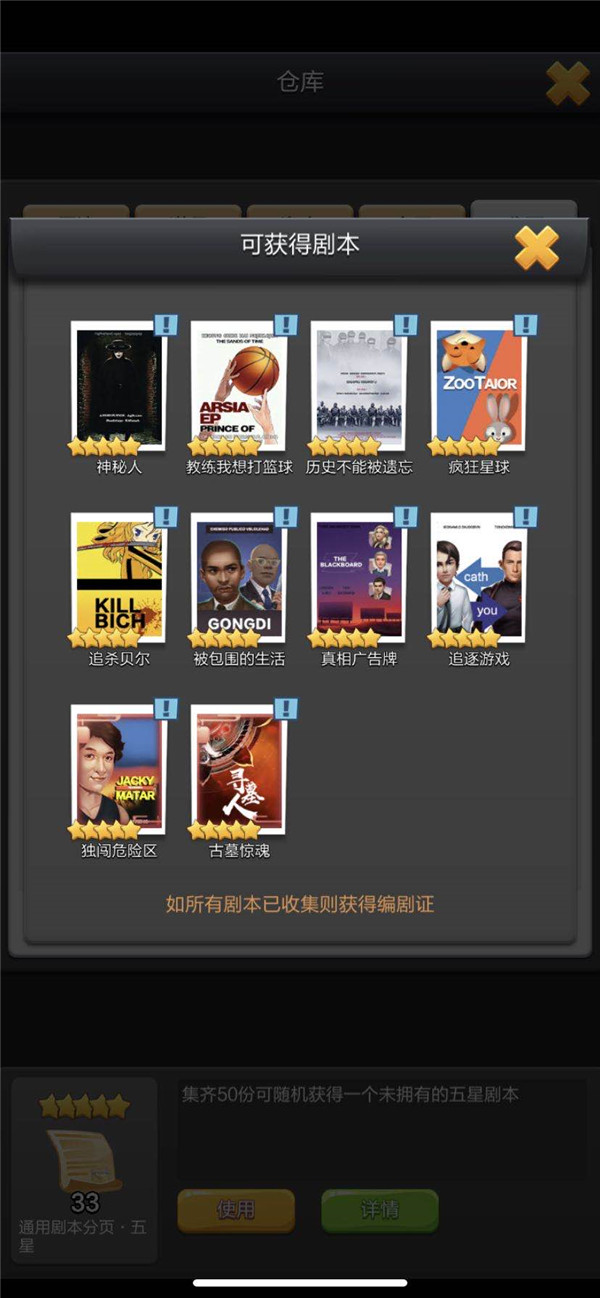
Task: Close the 可获得剧本 dialog
Action: (x=537, y=248)
